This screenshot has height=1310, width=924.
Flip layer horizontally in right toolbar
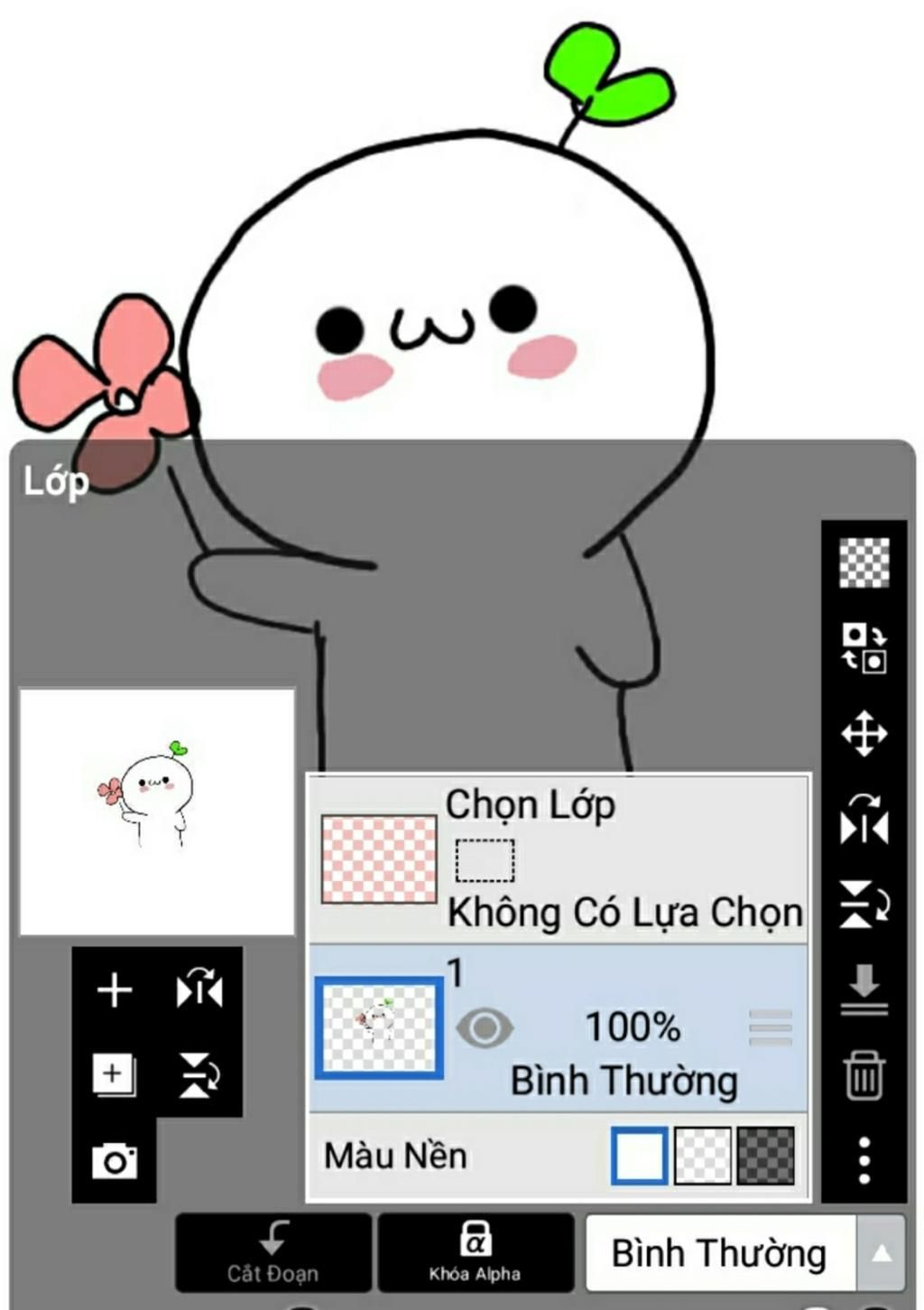click(864, 819)
